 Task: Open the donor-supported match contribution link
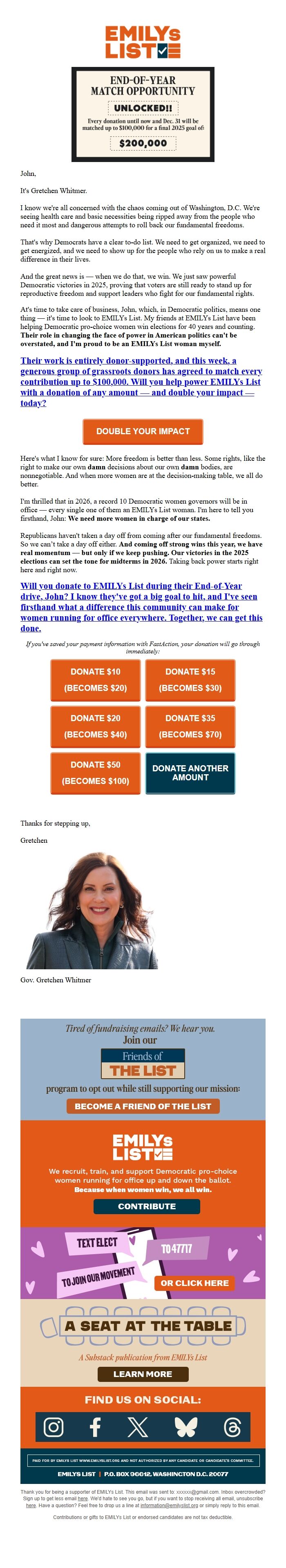point(141,382)
